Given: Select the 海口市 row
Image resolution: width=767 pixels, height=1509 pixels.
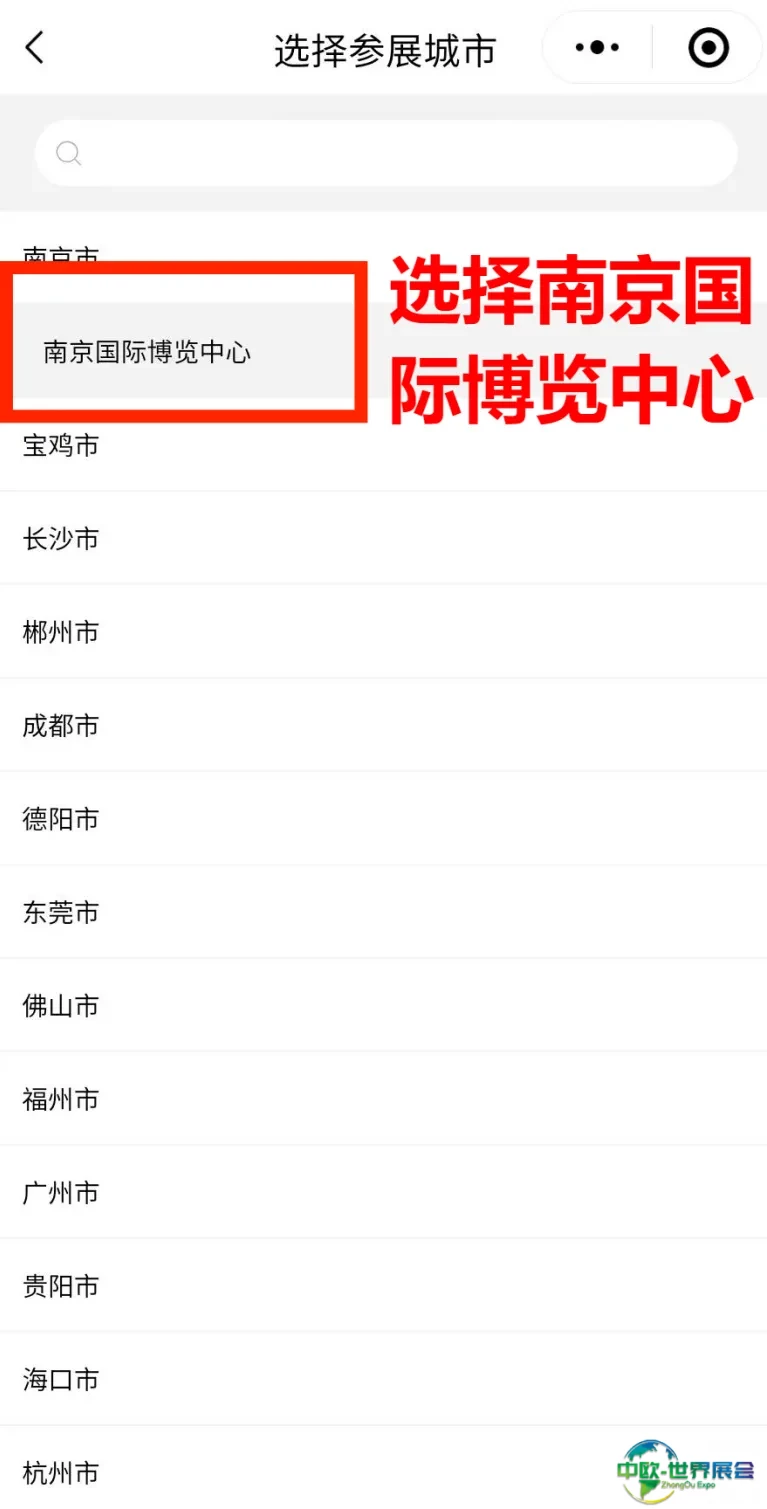Looking at the screenshot, I should (61, 1379).
